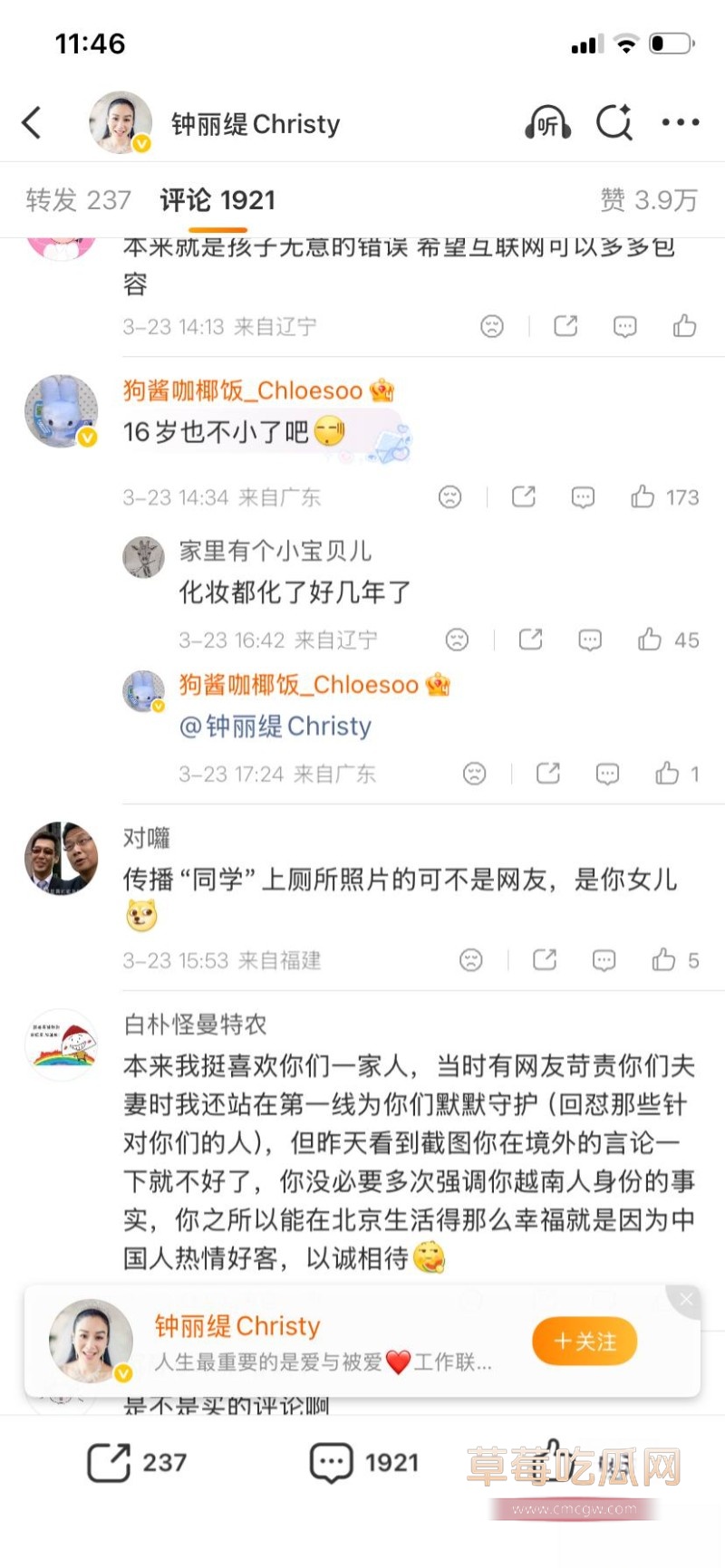Like 家里有个小宝贝儿's reply with 45 likes

(668, 640)
